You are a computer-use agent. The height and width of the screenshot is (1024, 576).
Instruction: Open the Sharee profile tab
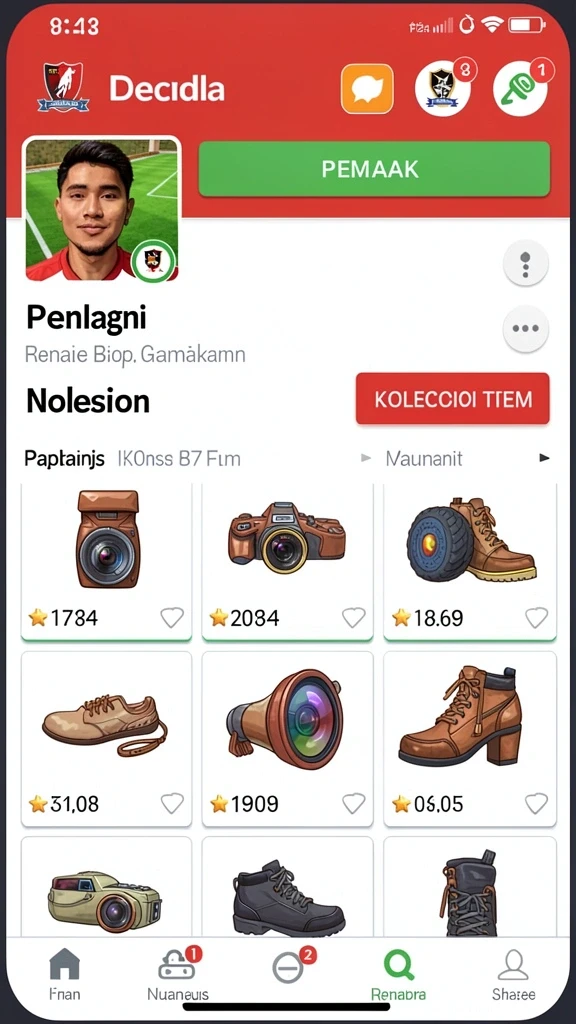coord(513,974)
